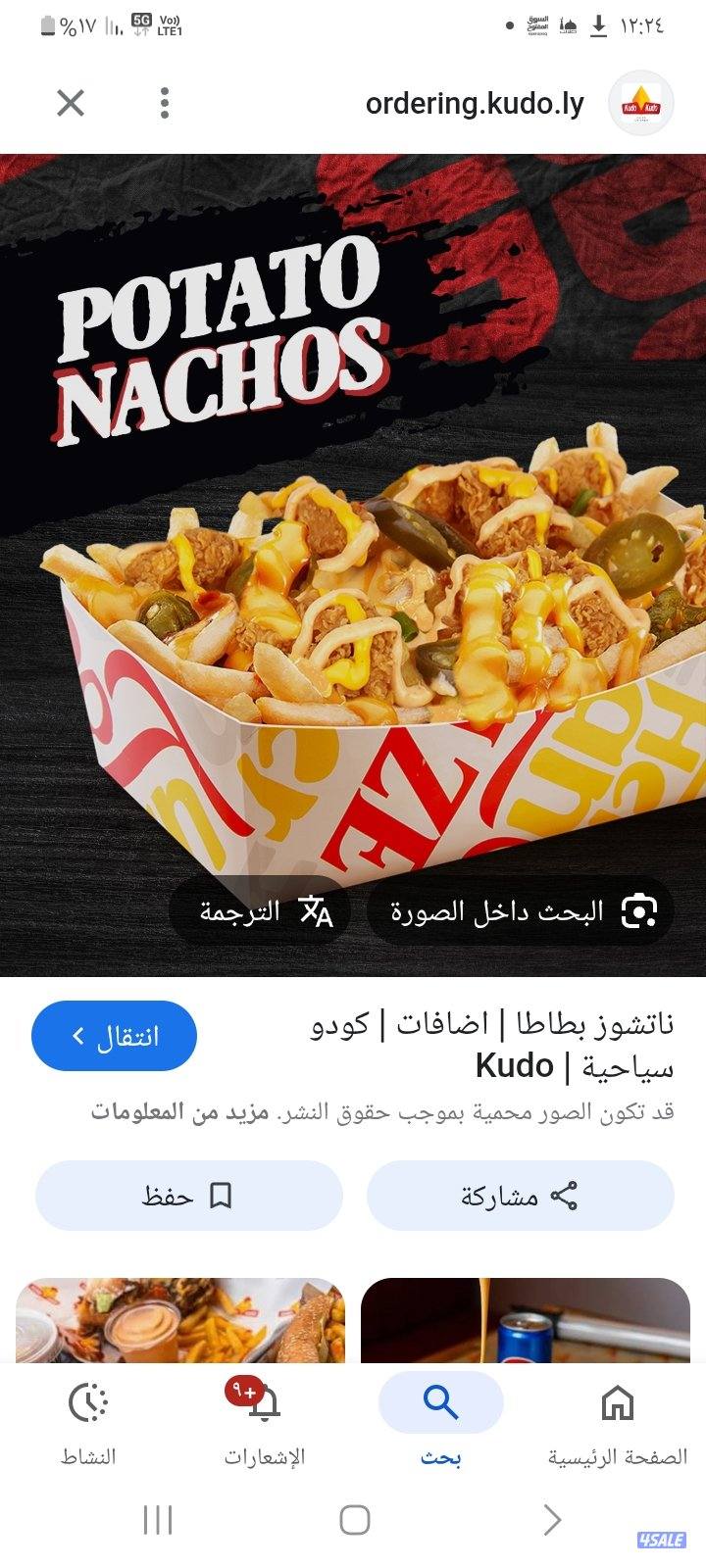Open the three-dot overflow menu
The height and width of the screenshot is (1568, 706).
pyautogui.click(x=165, y=101)
